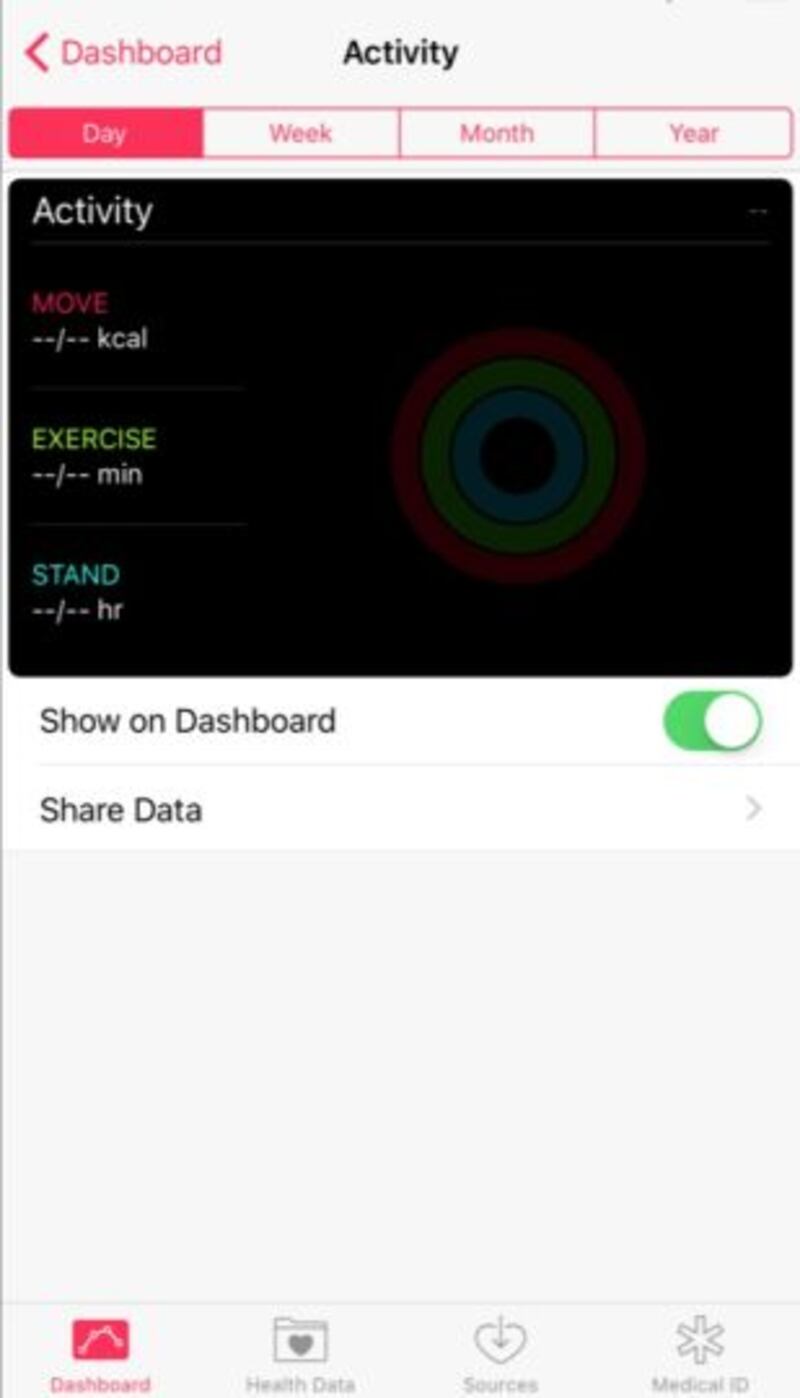Tap the Dashboard bottom tab
800x1398 pixels.
(x=100, y=1355)
